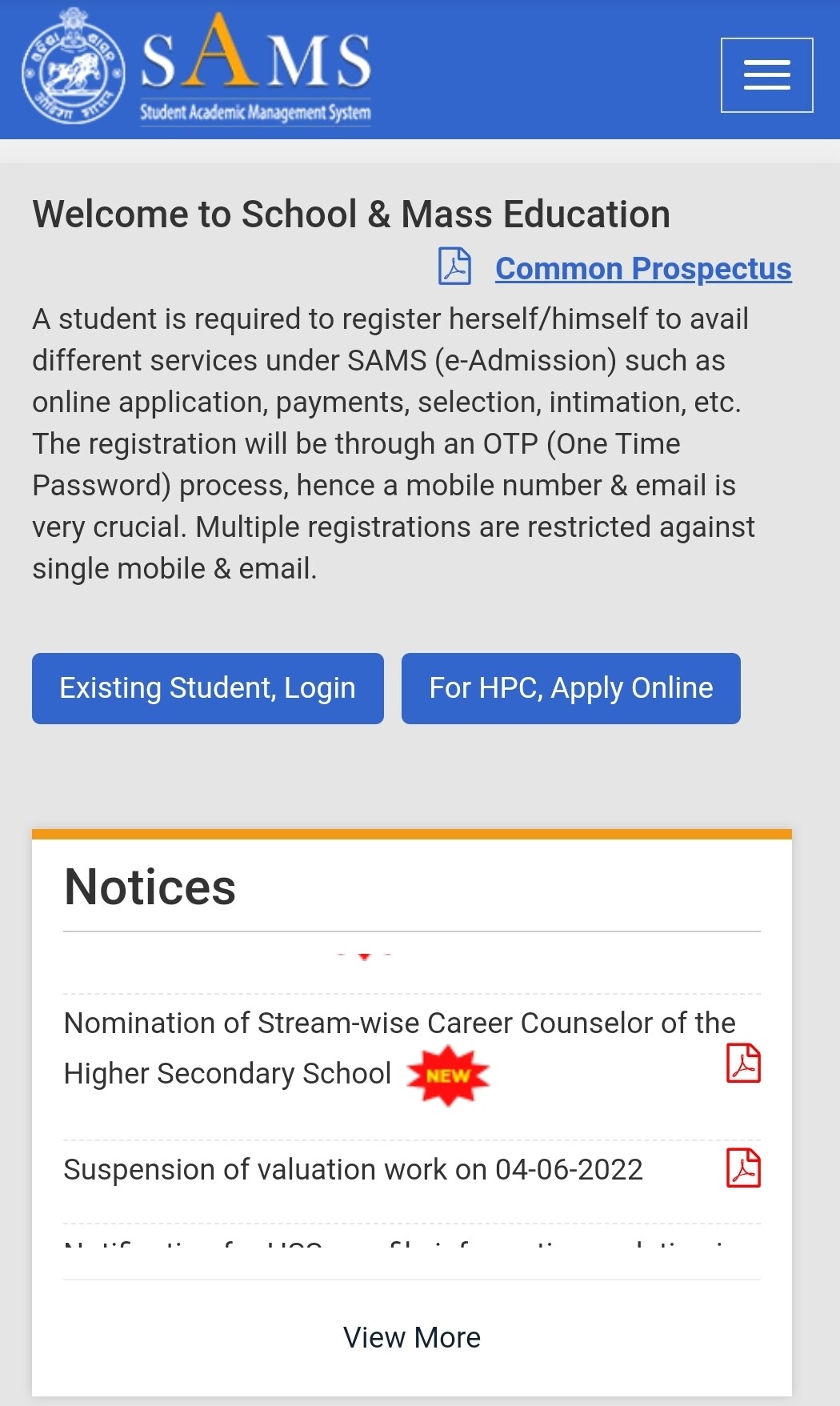Open the Common Prospectus link
The width and height of the screenshot is (840, 1406).
(x=643, y=269)
